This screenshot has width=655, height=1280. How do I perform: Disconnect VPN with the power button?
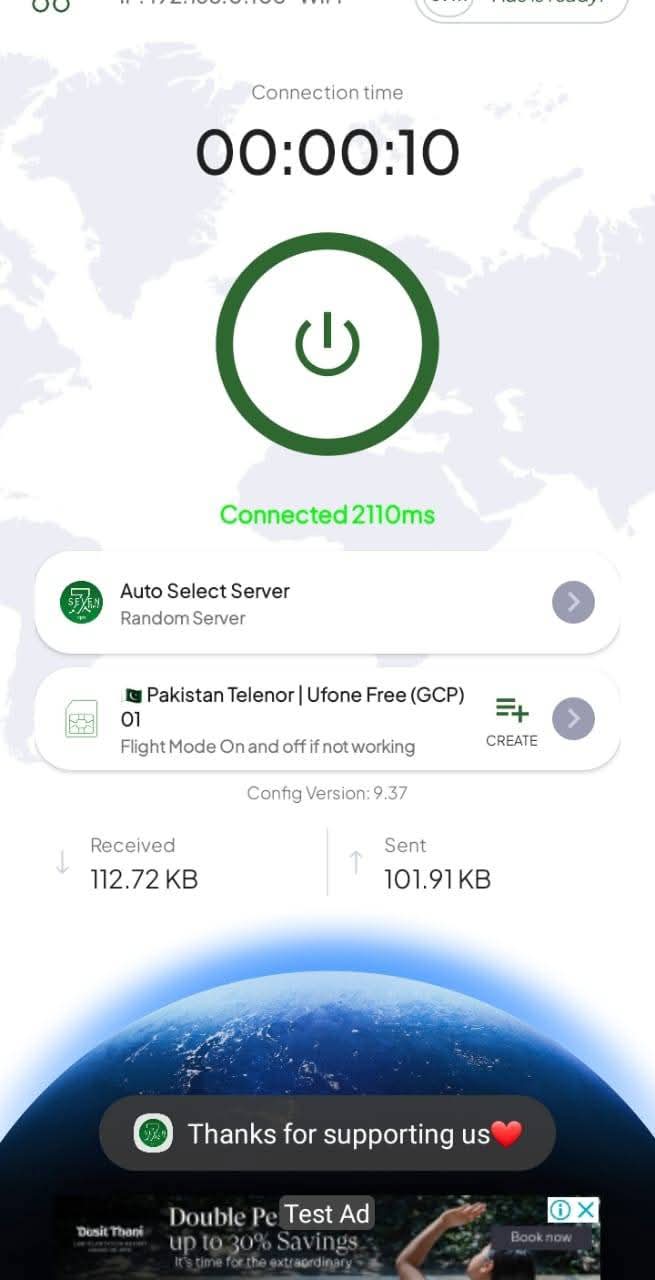(327, 343)
